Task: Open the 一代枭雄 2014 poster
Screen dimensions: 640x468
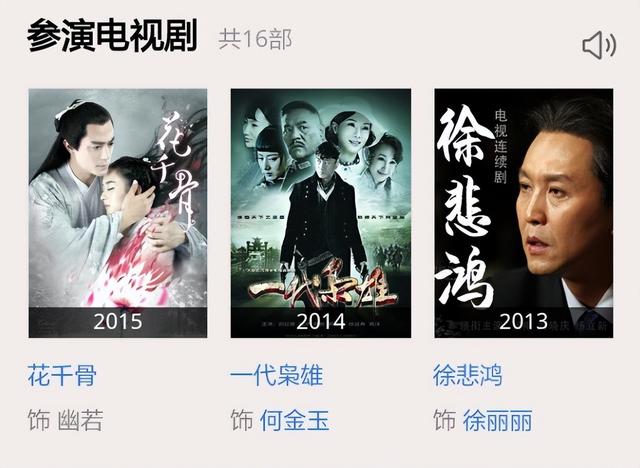Action: tap(321, 213)
